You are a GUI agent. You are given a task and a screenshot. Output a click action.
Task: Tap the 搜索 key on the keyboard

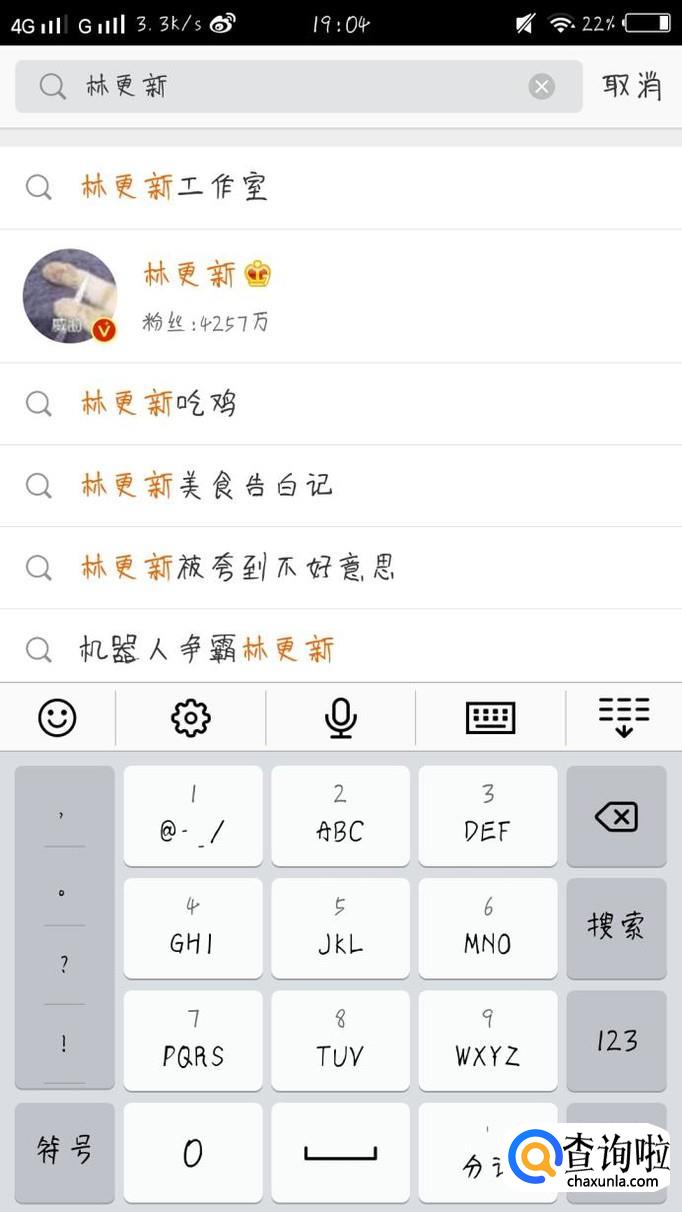pyautogui.click(x=616, y=928)
